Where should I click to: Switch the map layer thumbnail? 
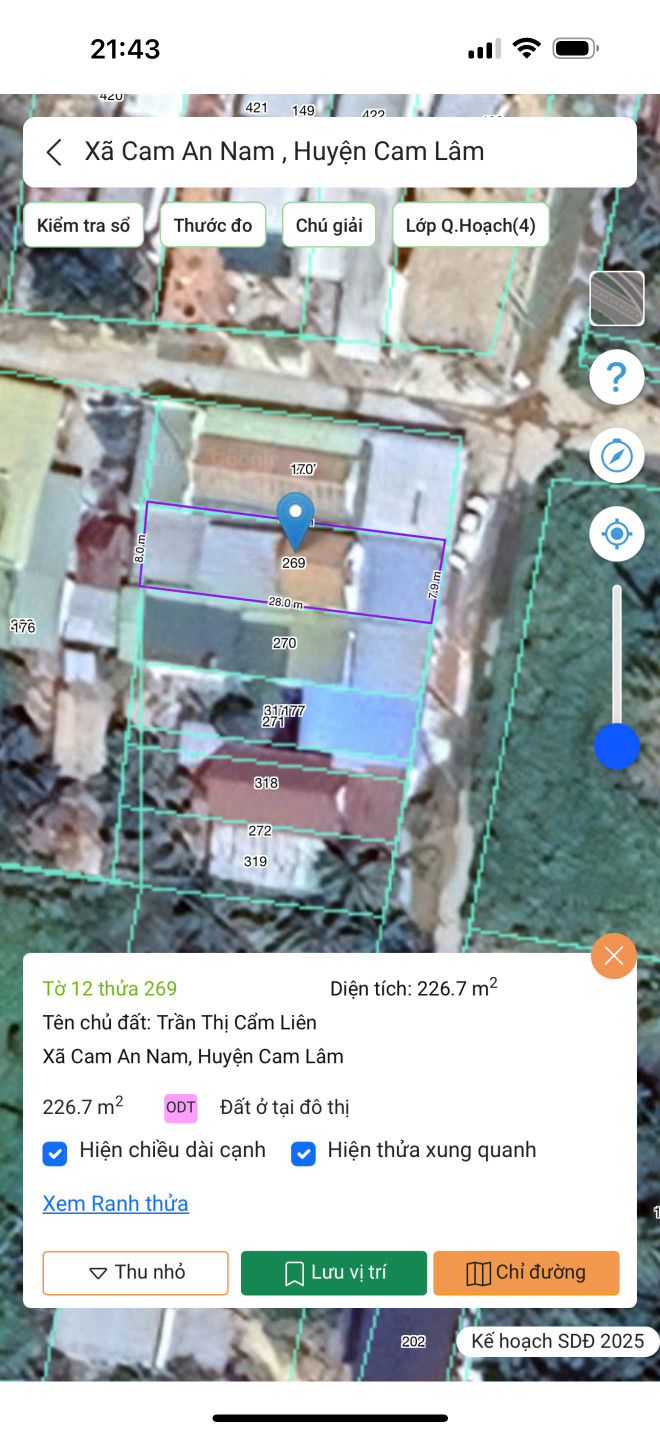click(617, 299)
